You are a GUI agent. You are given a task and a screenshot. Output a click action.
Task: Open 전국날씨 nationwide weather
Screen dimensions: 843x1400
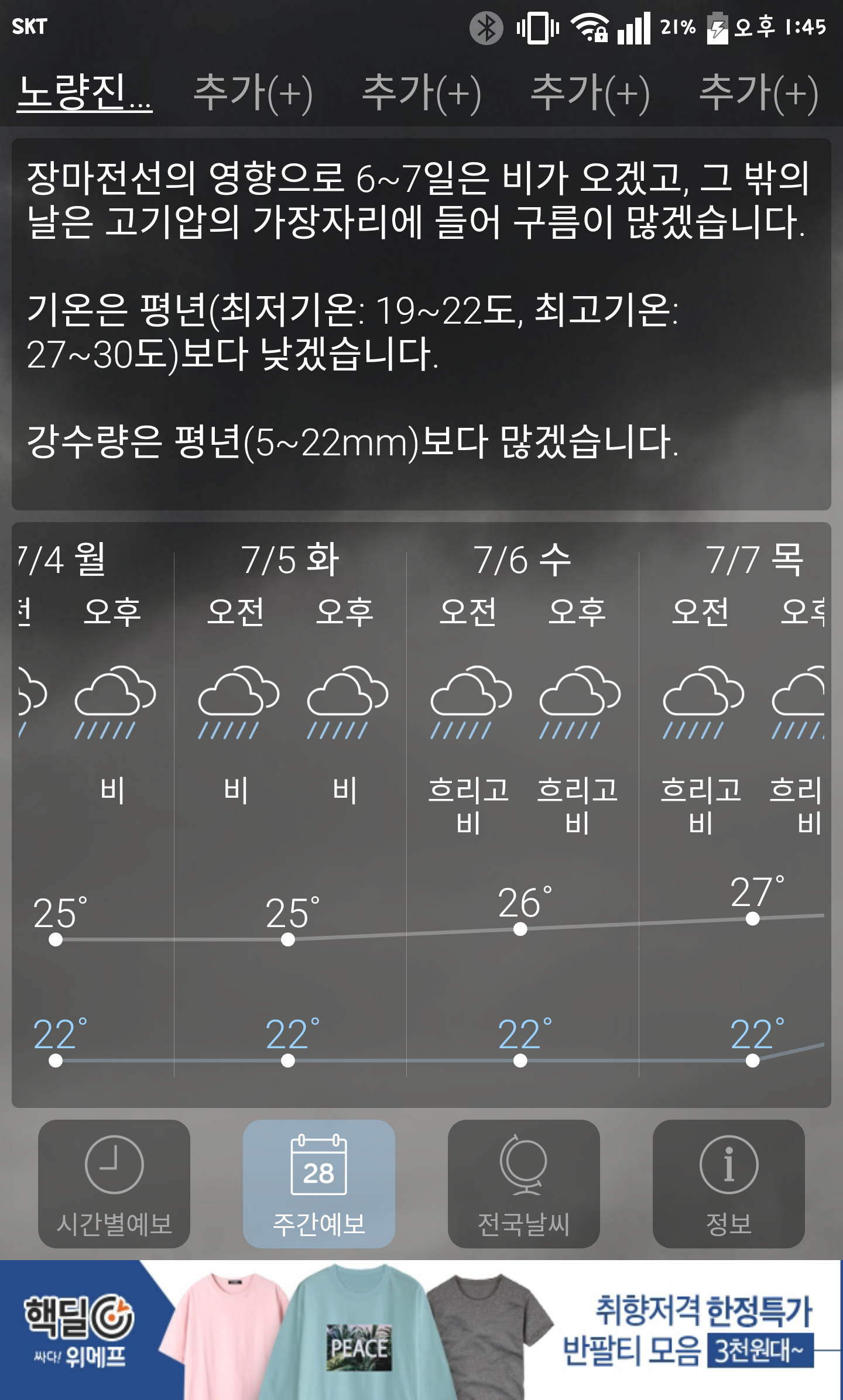pos(524,1183)
